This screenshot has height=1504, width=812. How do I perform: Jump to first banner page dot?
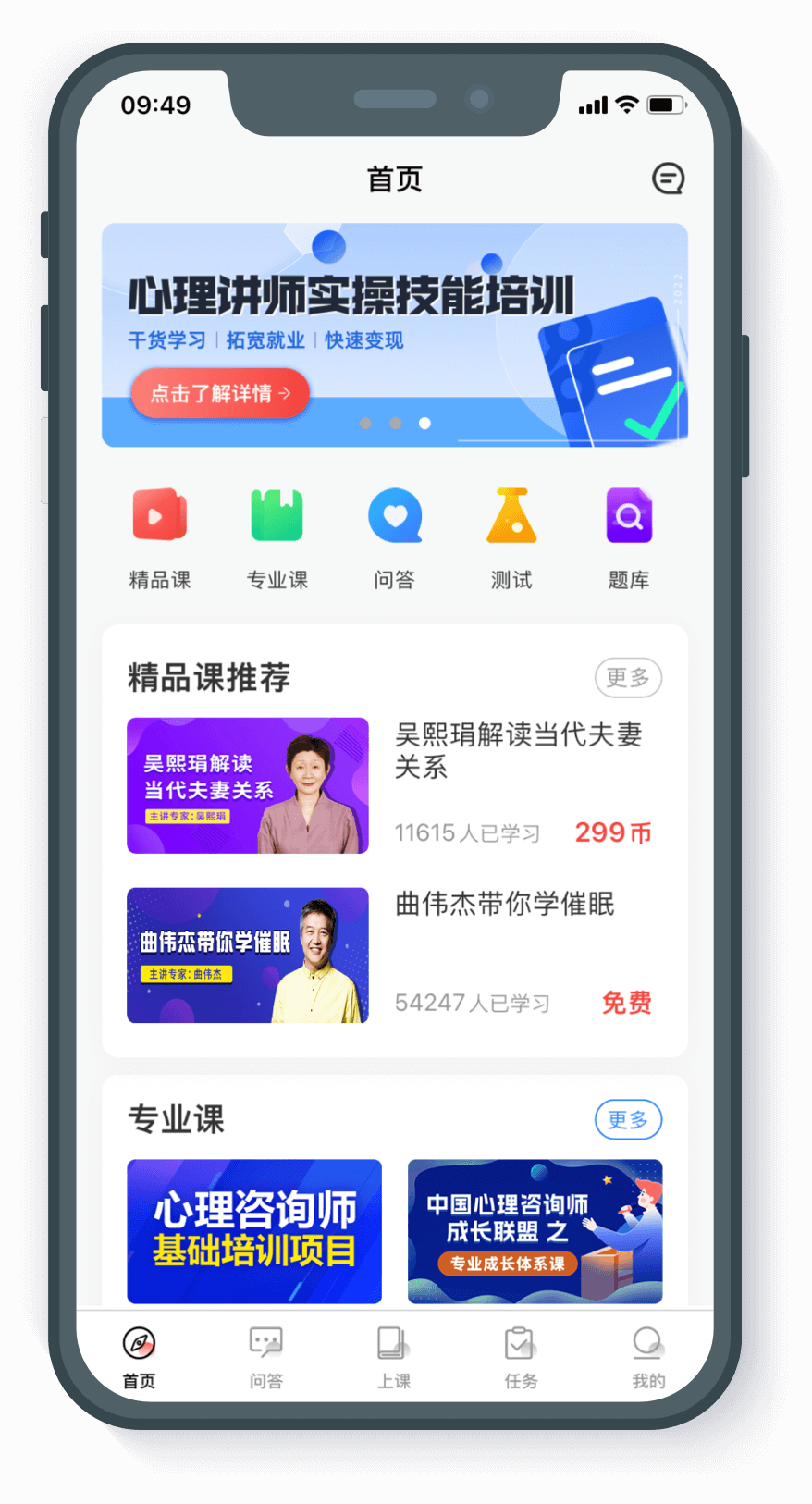pos(365,423)
